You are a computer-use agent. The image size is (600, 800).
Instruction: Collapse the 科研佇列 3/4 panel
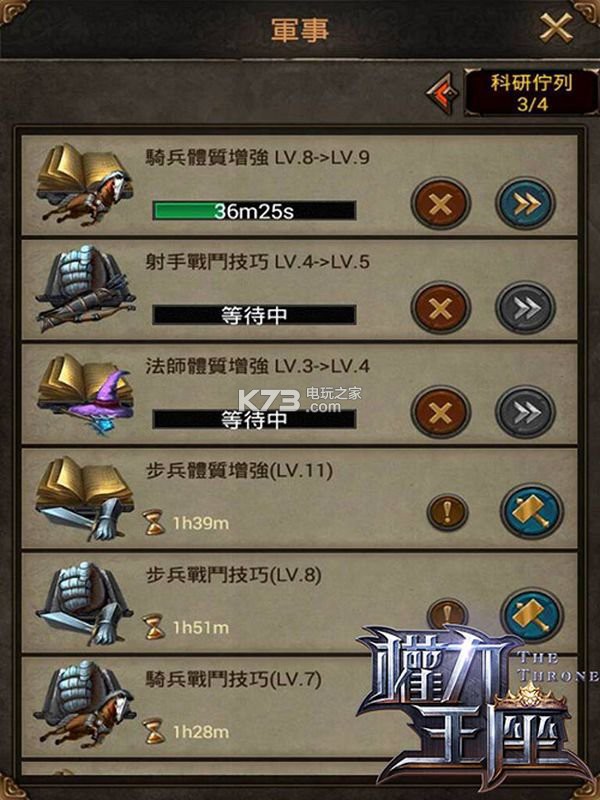pos(441,94)
